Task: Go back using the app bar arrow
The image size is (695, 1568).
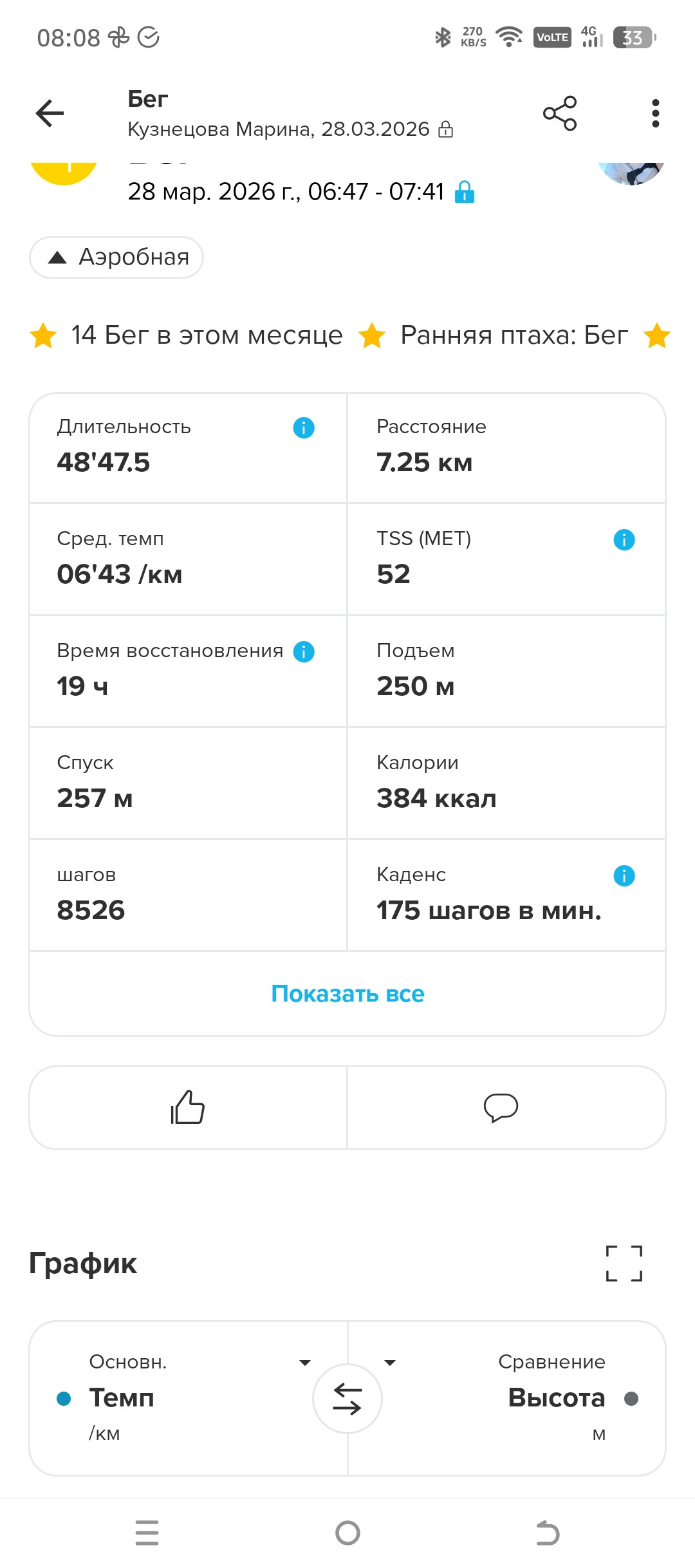Action: (50, 114)
